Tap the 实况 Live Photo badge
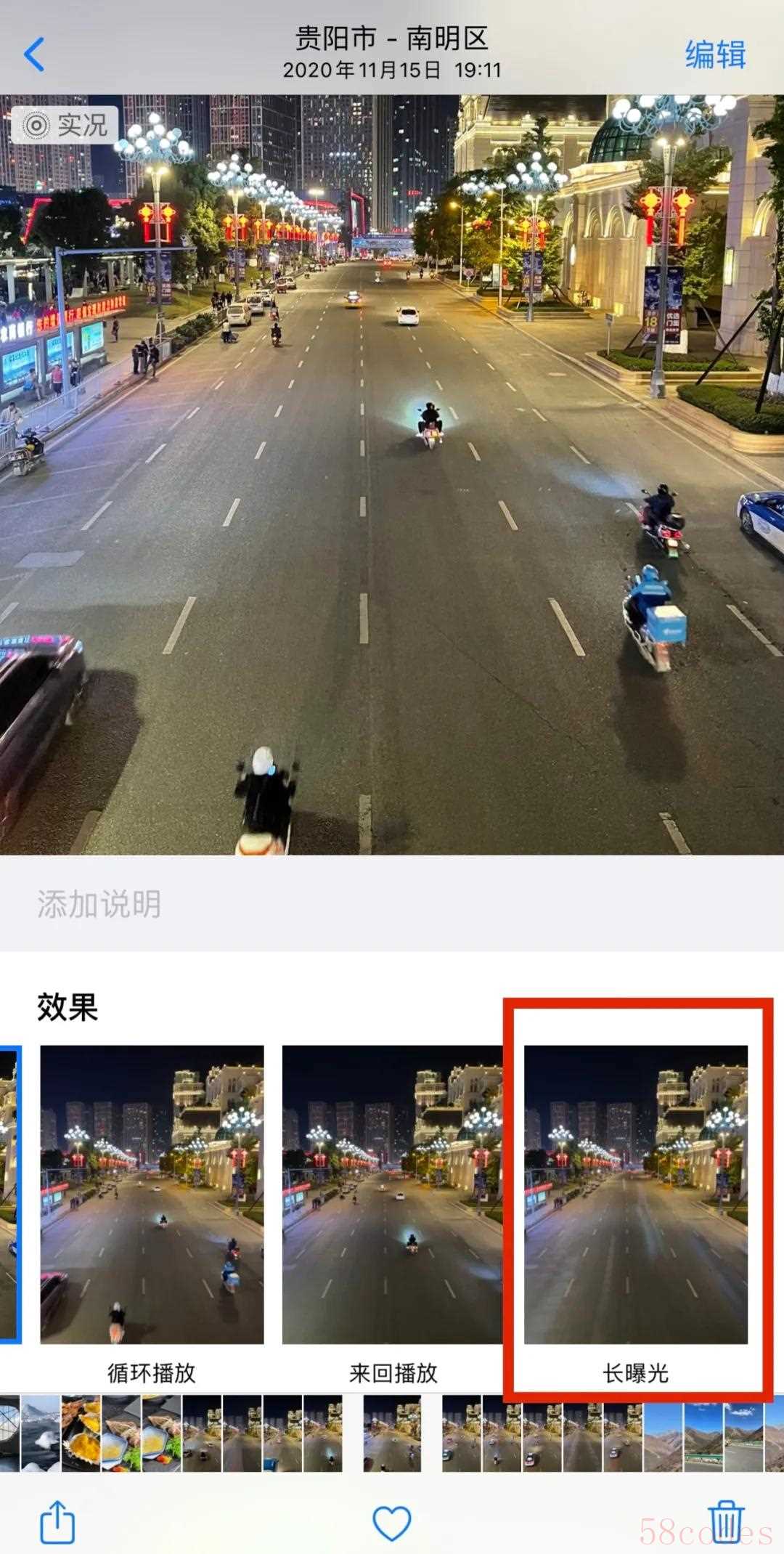 66,126
